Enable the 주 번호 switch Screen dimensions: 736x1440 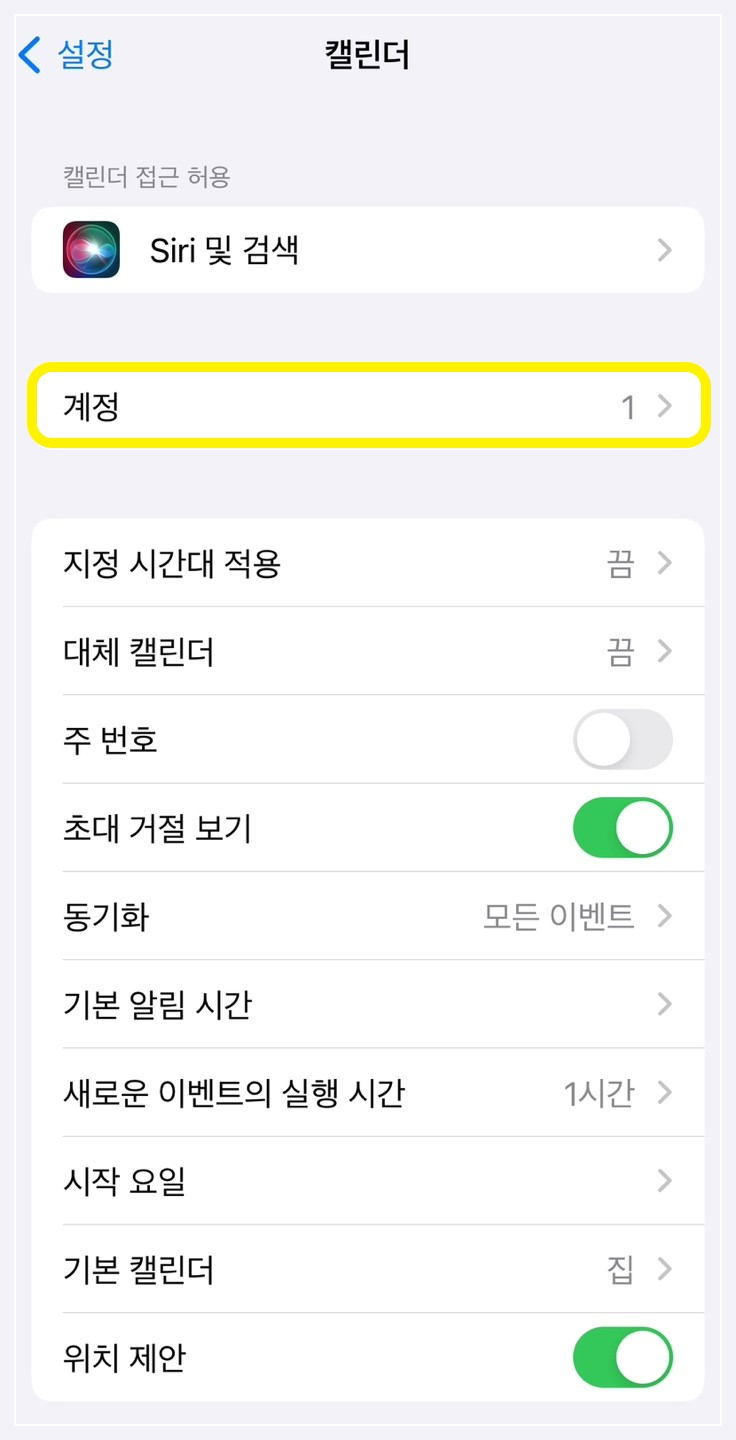pos(622,739)
